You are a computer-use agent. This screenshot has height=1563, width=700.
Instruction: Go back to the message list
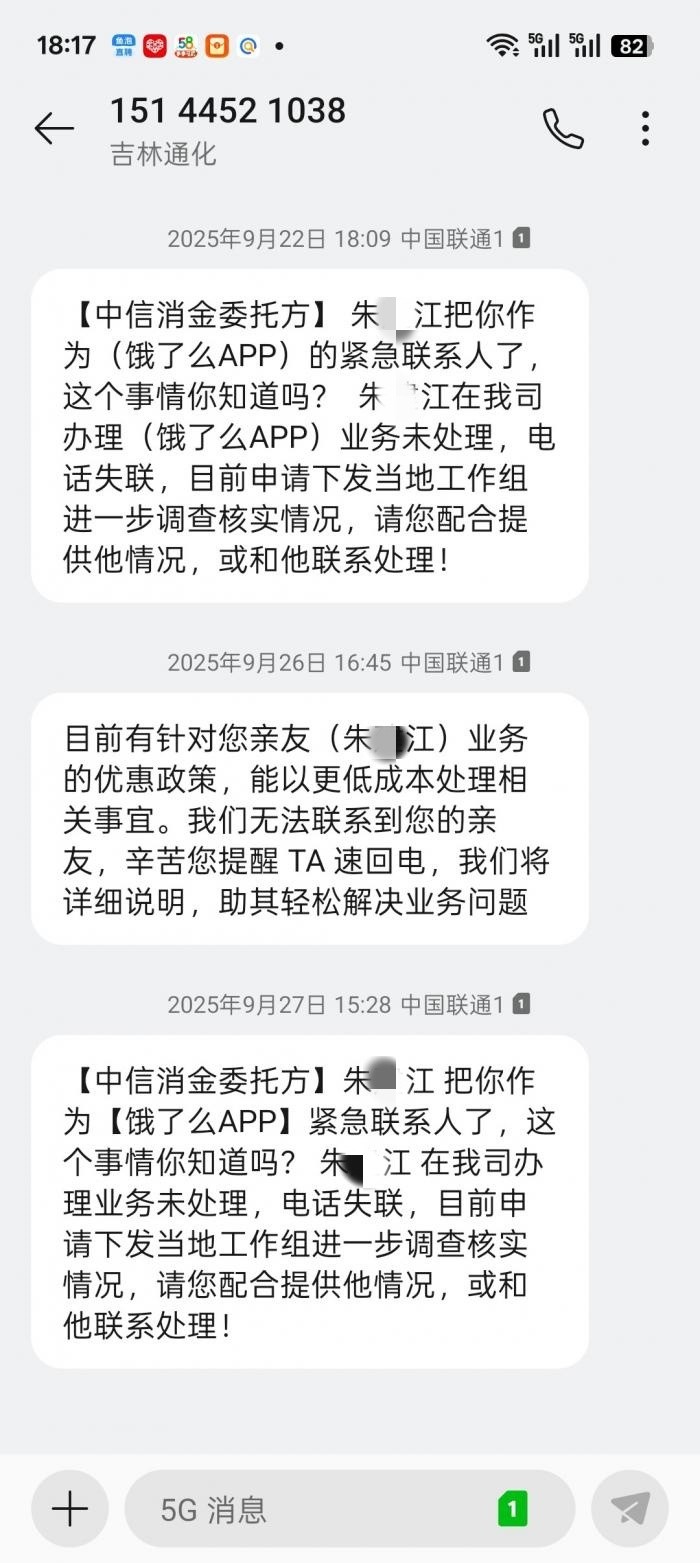(x=54, y=128)
